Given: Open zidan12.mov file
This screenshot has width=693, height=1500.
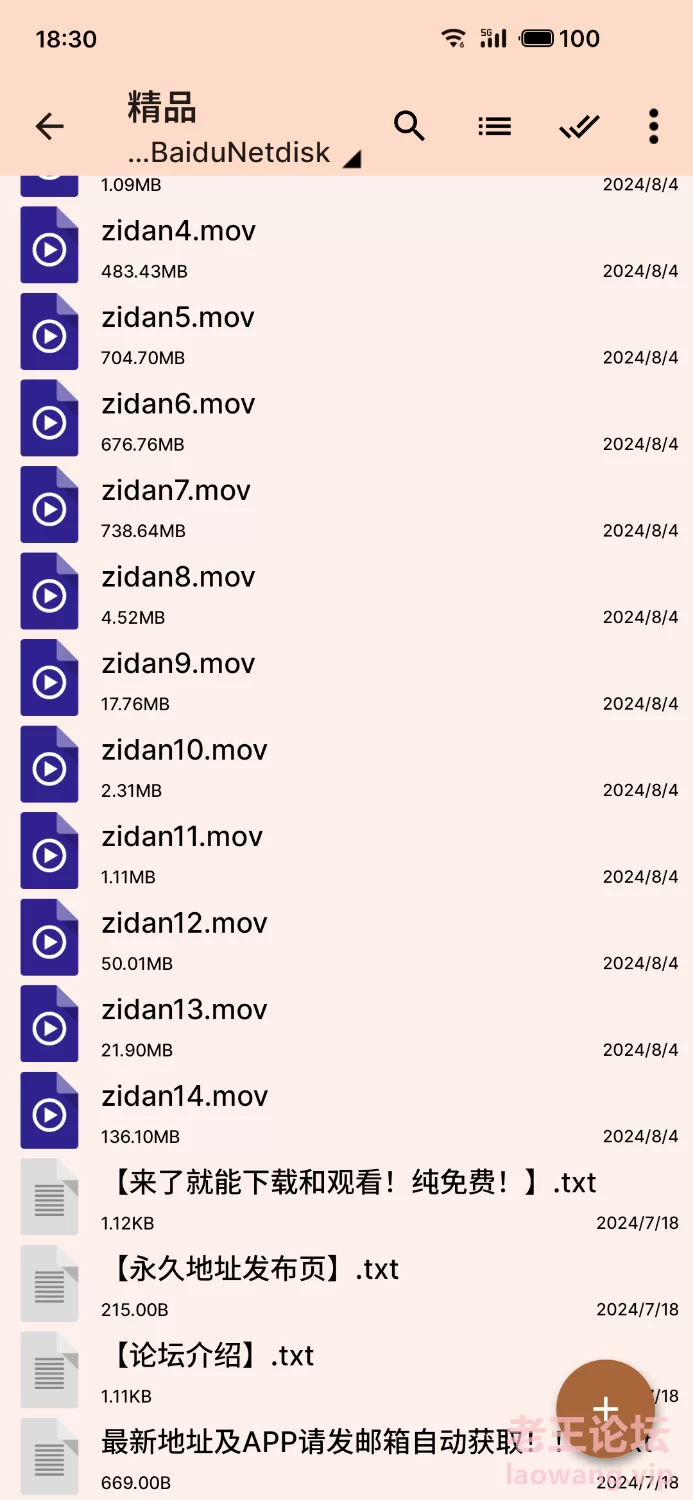Looking at the screenshot, I should point(346,939).
